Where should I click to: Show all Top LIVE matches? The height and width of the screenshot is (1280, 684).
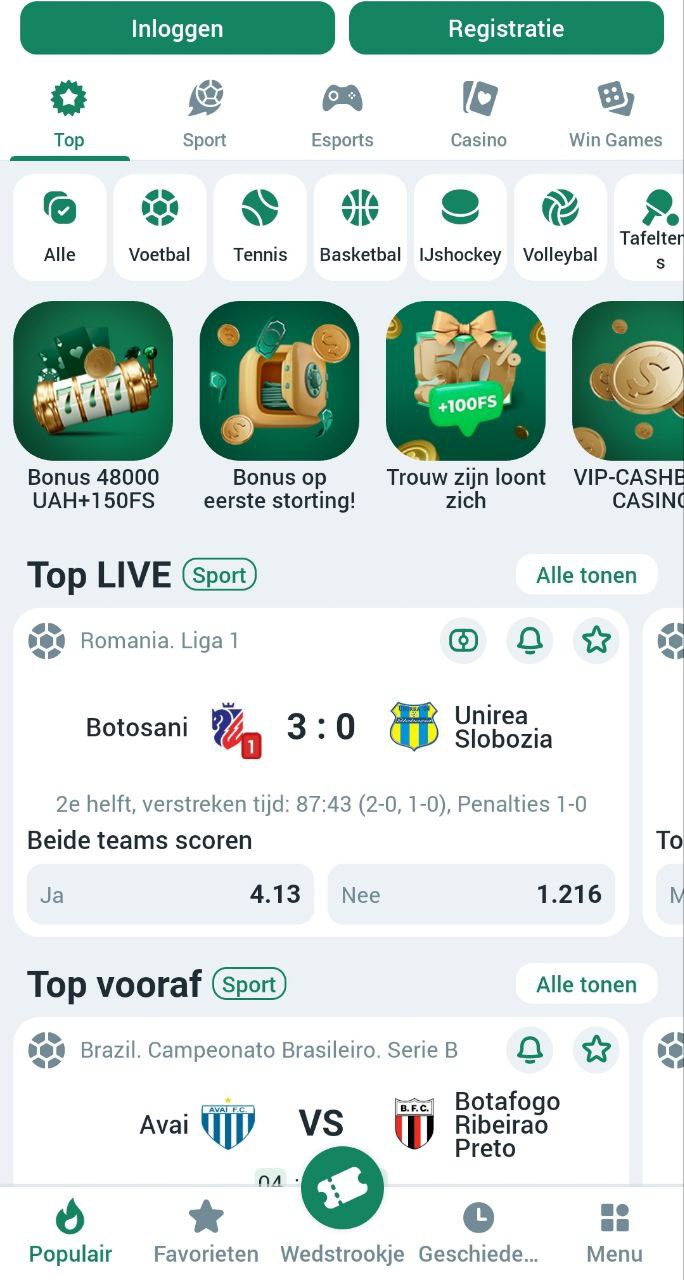(586, 575)
